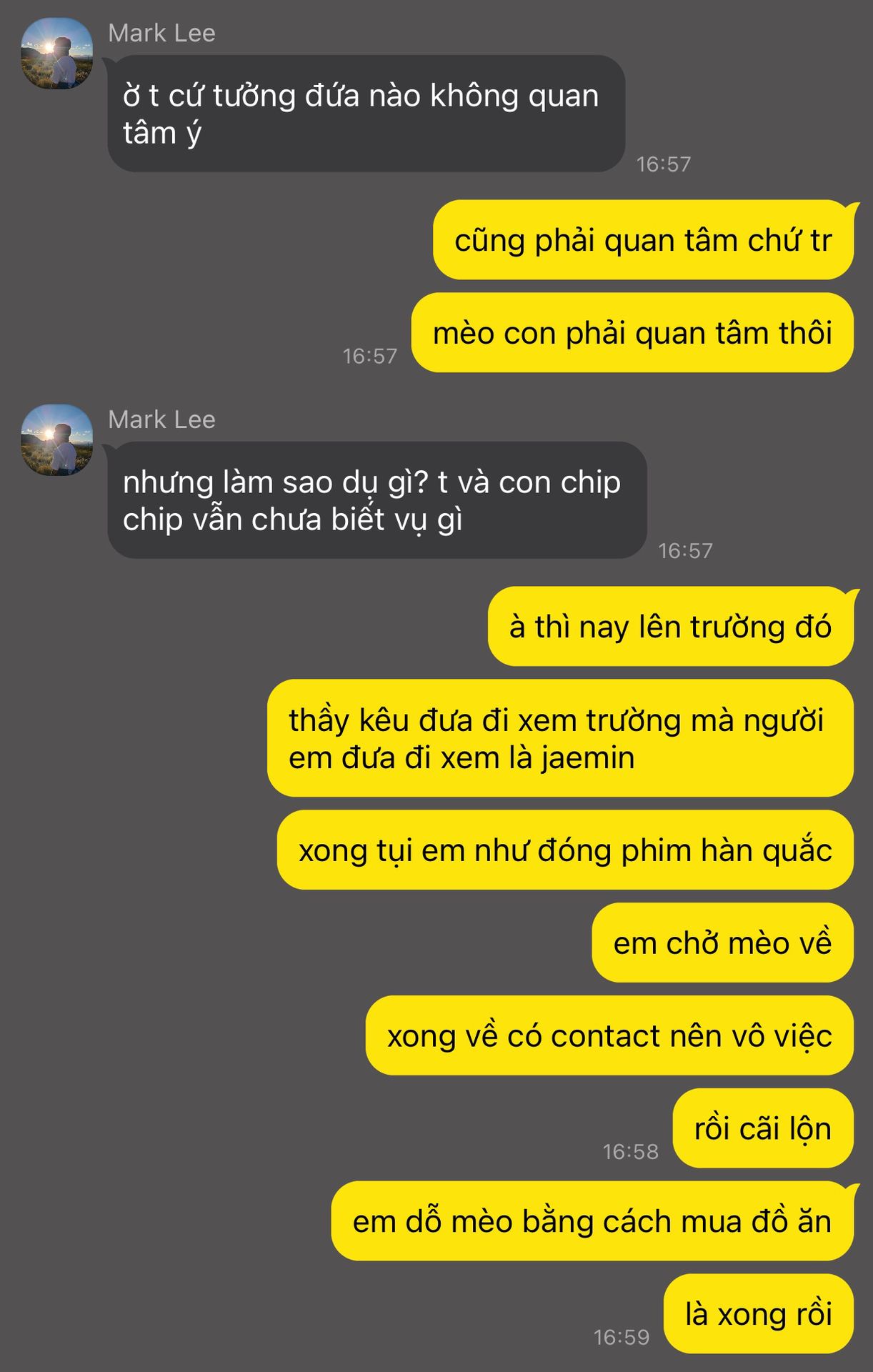Open Mark Lee's avatar above 'nhưng làm sao' message
The height and width of the screenshot is (1372, 873).
[x=57, y=440]
